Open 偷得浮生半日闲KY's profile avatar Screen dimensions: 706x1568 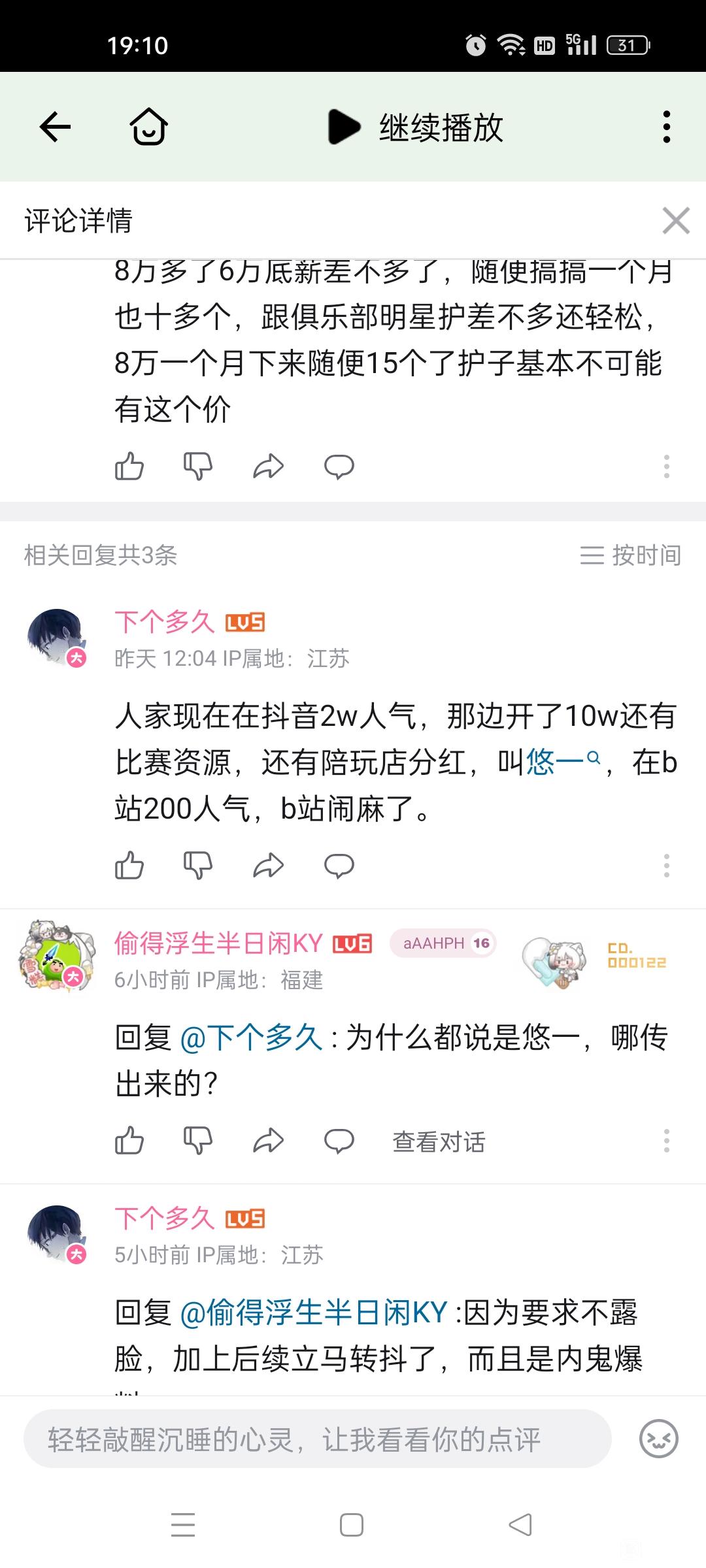57,956
